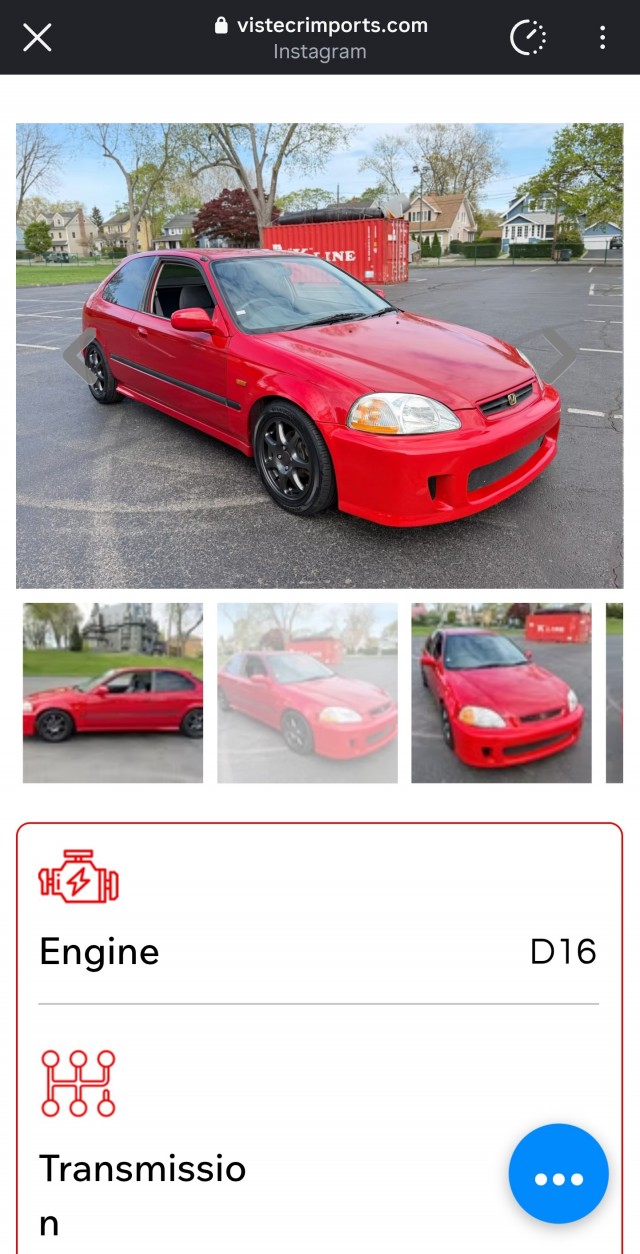Screen dimensions: 640x1254
Task: Open the blue chat bubble button
Action: [x=558, y=1175]
